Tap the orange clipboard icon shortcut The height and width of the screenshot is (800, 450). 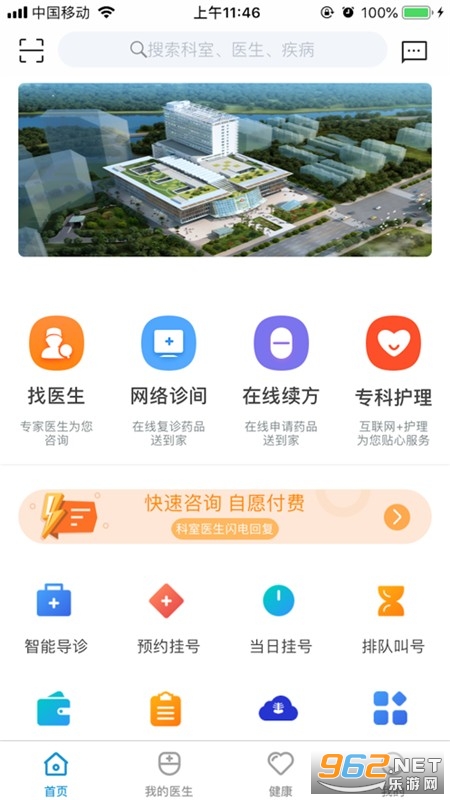point(166,709)
